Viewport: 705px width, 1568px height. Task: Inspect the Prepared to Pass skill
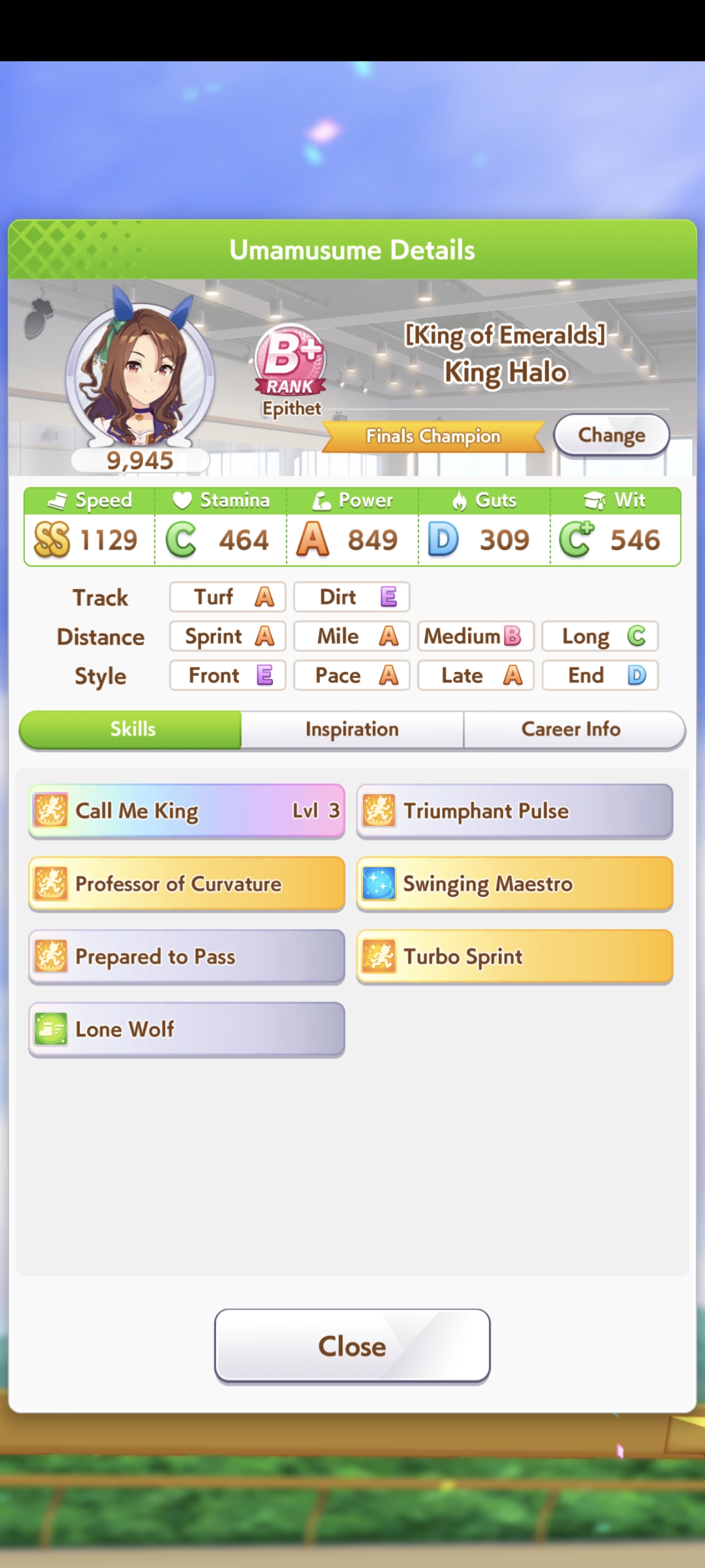[x=187, y=957]
